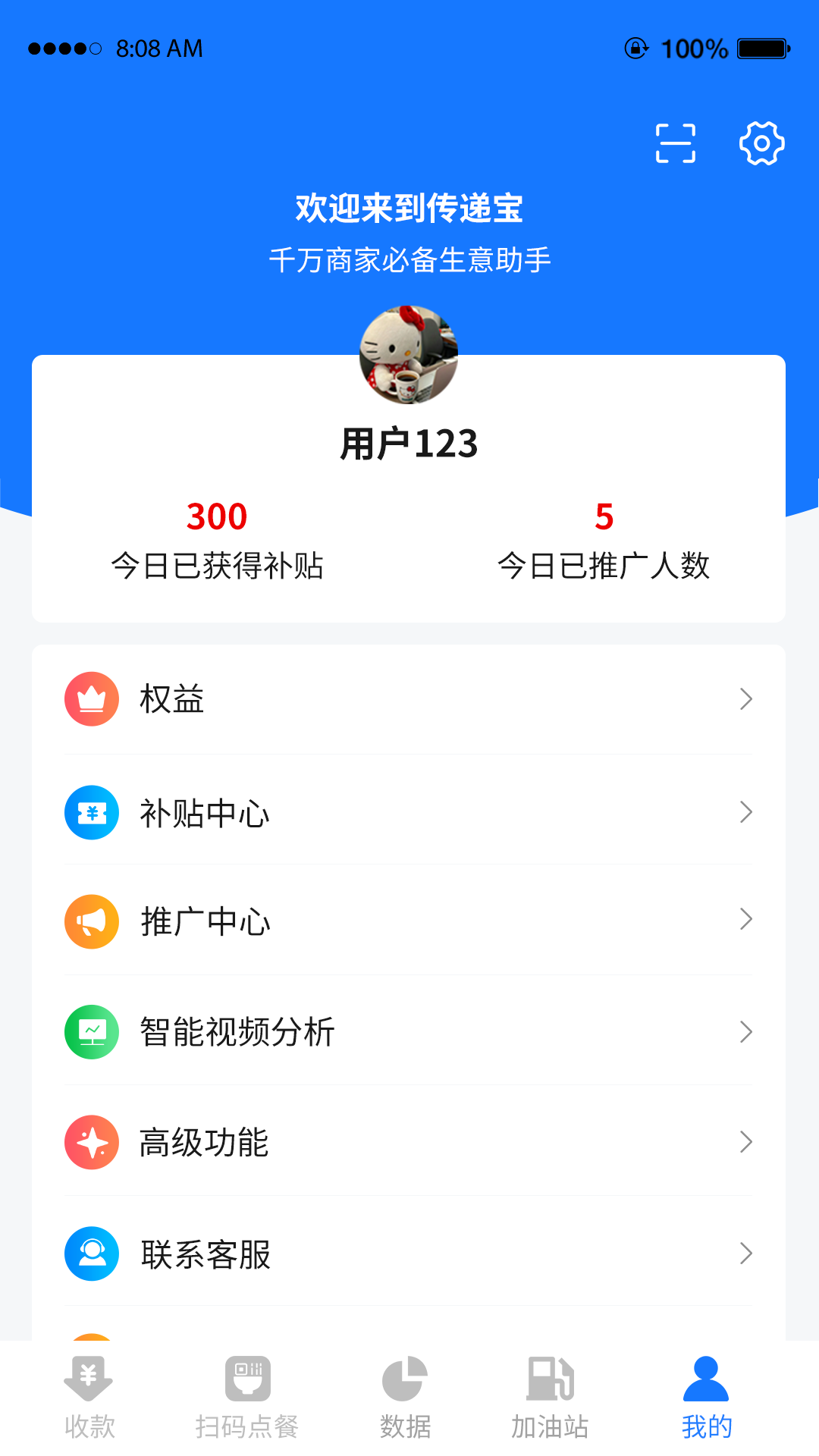Open the settings gear icon
The image size is (819, 1456).
coord(761,143)
